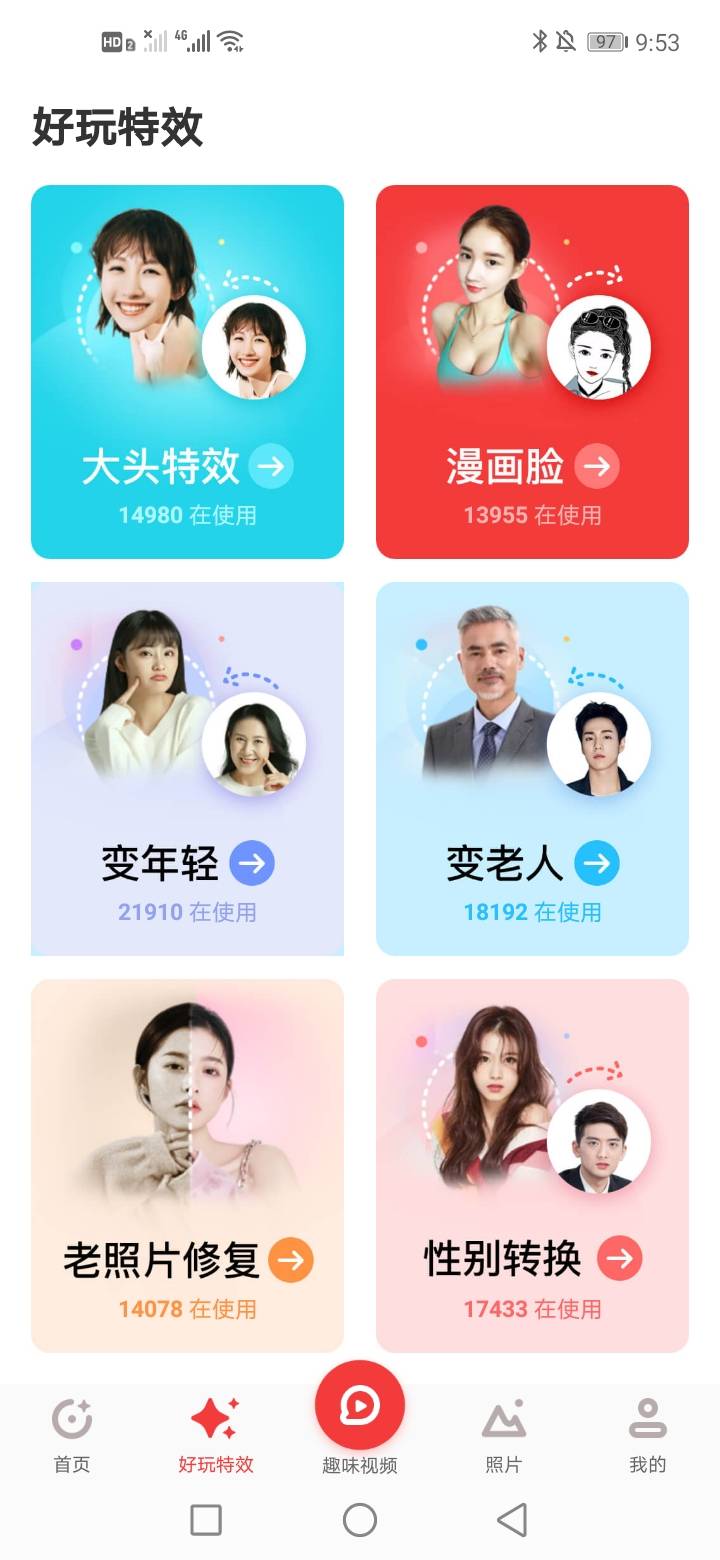Launch the 性别转换 gender swap card
The image size is (720, 1560).
(x=532, y=1165)
